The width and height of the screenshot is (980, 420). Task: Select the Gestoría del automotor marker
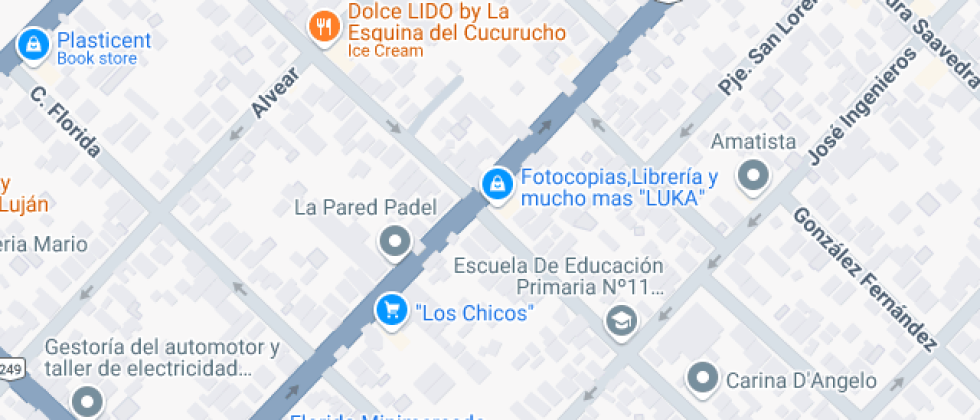[87, 402]
